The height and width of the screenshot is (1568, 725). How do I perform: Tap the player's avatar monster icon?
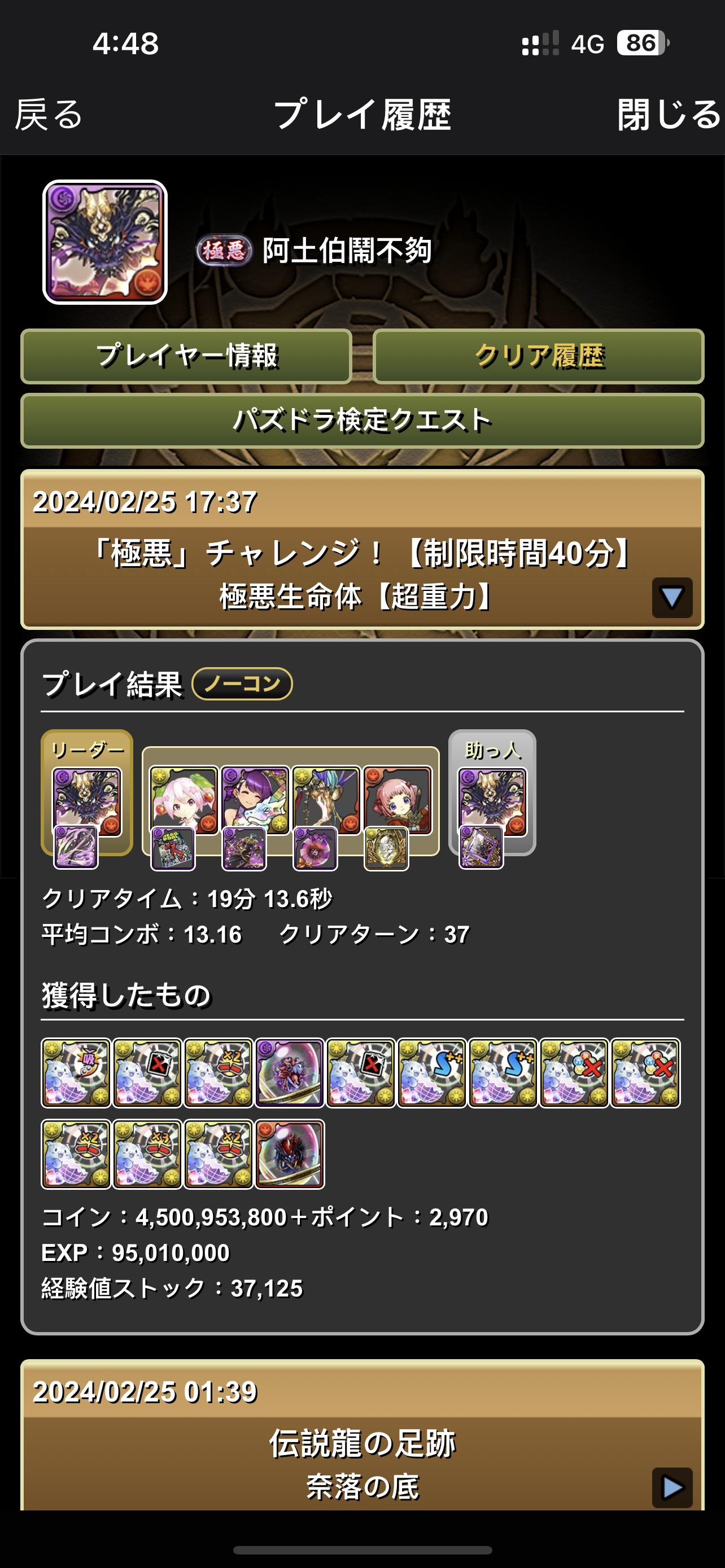point(104,242)
